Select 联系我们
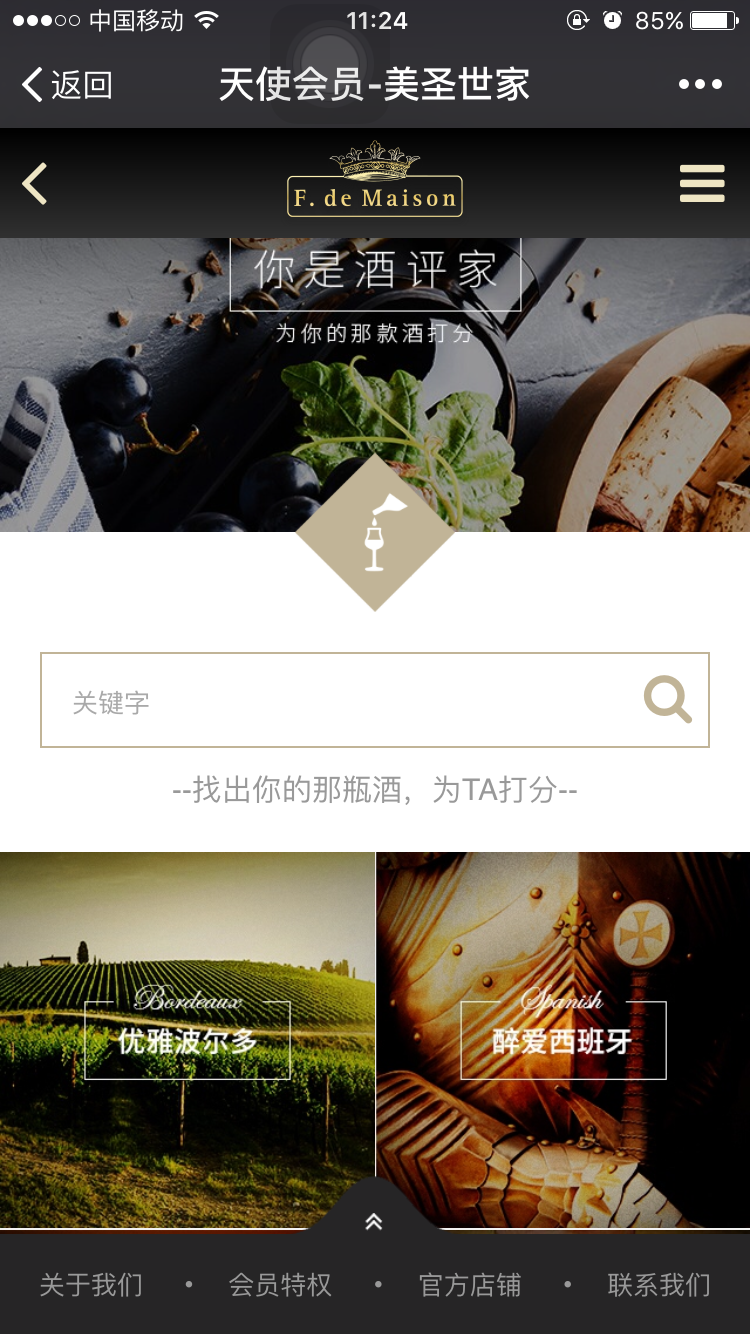 click(x=659, y=1285)
